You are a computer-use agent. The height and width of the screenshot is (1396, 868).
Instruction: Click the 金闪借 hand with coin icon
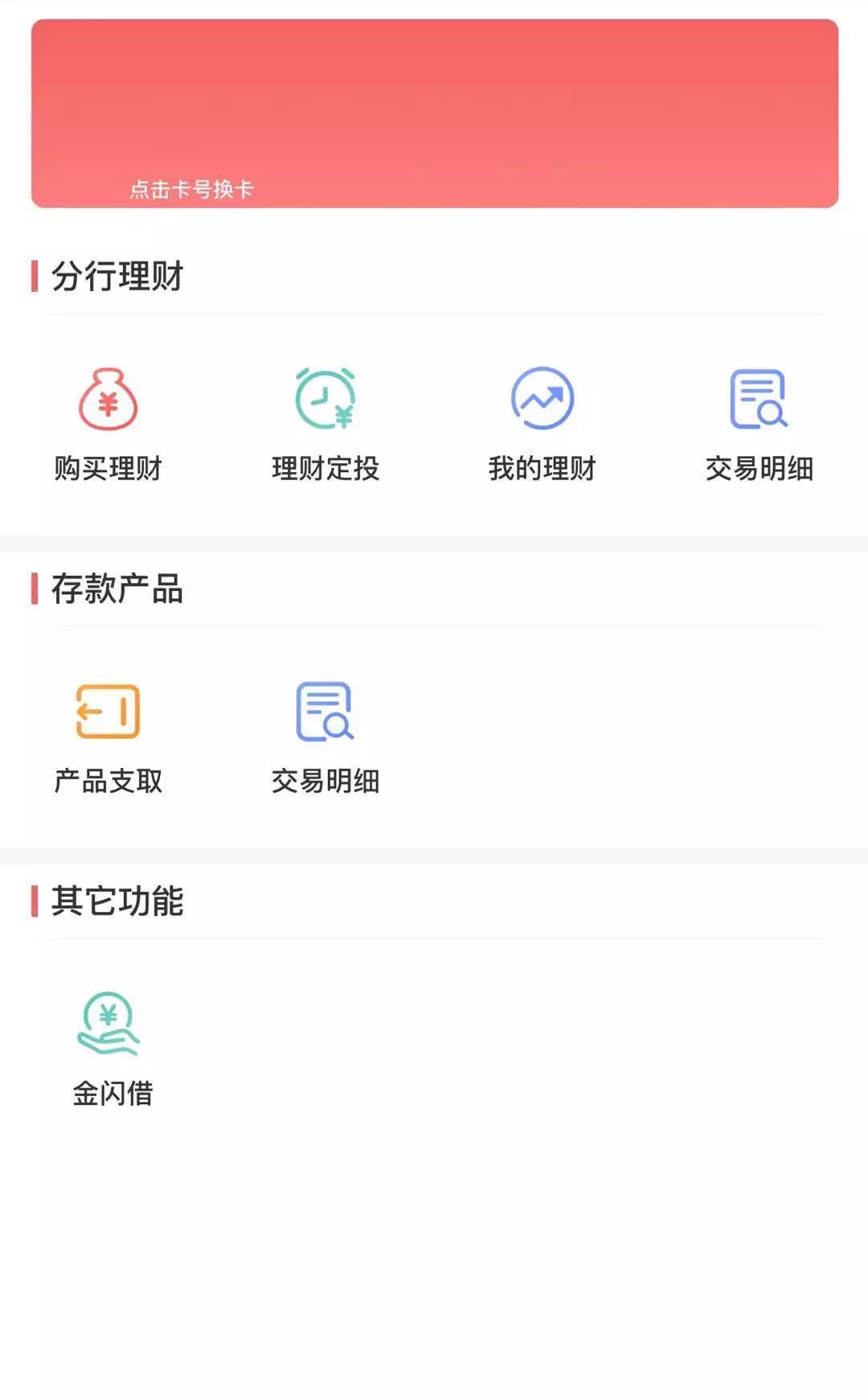(x=108, y=1021)
